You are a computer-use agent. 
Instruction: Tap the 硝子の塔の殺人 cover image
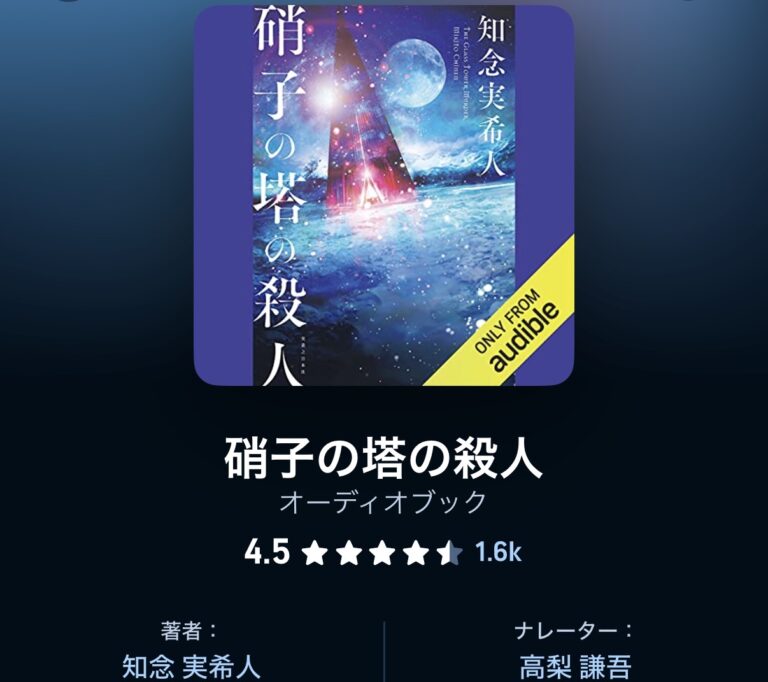point(383,195)
